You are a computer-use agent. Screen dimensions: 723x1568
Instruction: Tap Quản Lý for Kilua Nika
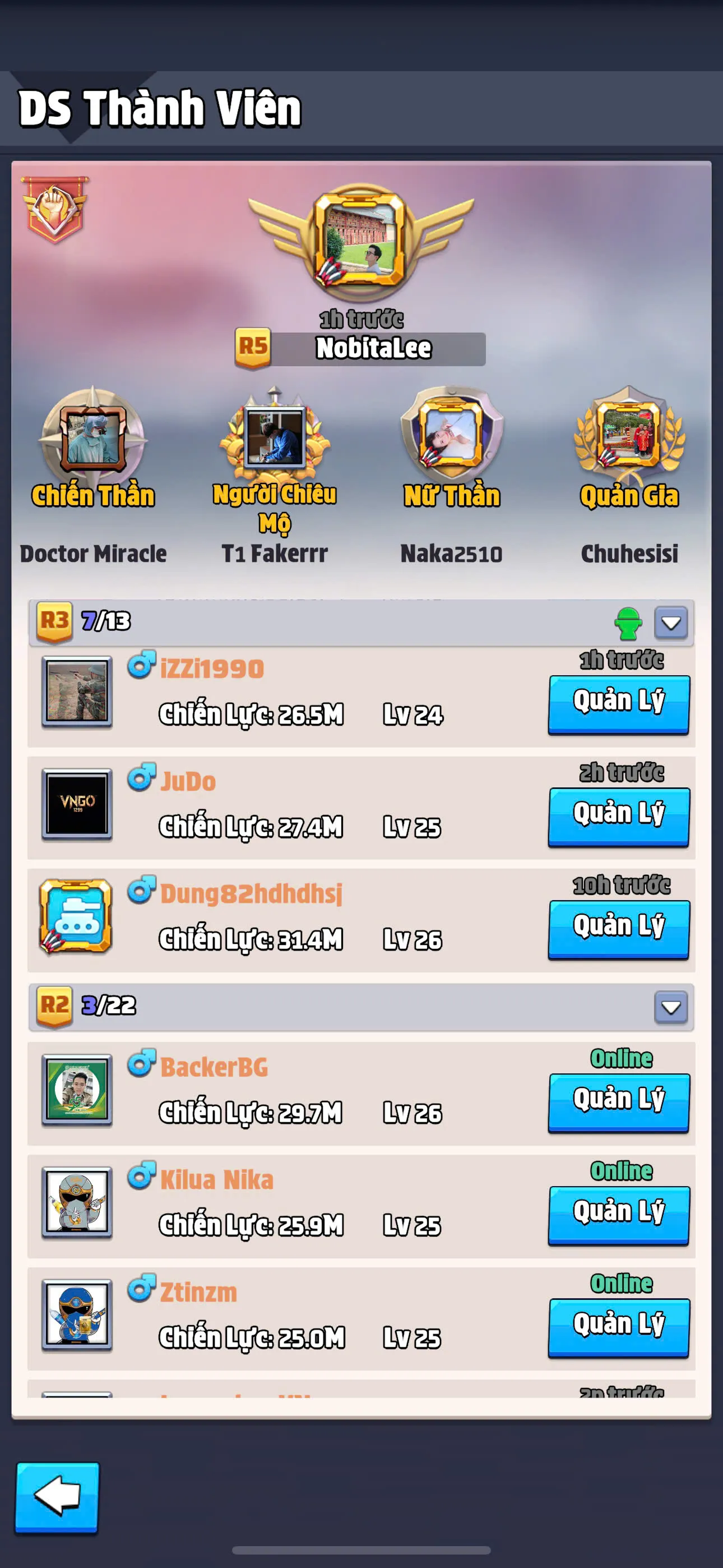point(618,1214)
